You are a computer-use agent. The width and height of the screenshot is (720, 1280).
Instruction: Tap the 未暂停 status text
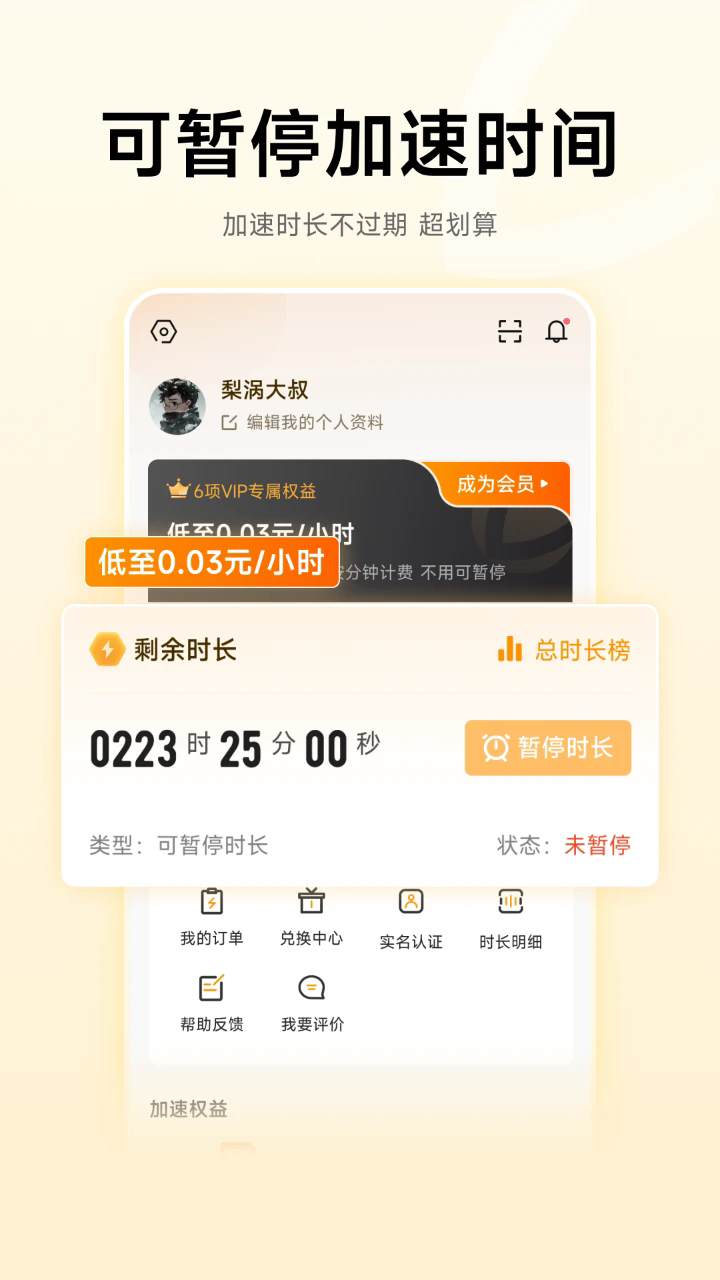coord(597,845)
